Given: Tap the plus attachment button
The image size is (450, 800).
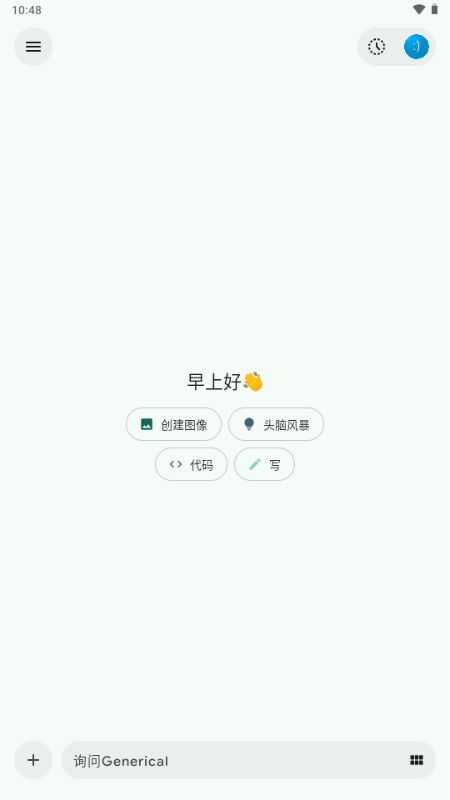Looking at the screenshot, I should [x=33, y=760].
